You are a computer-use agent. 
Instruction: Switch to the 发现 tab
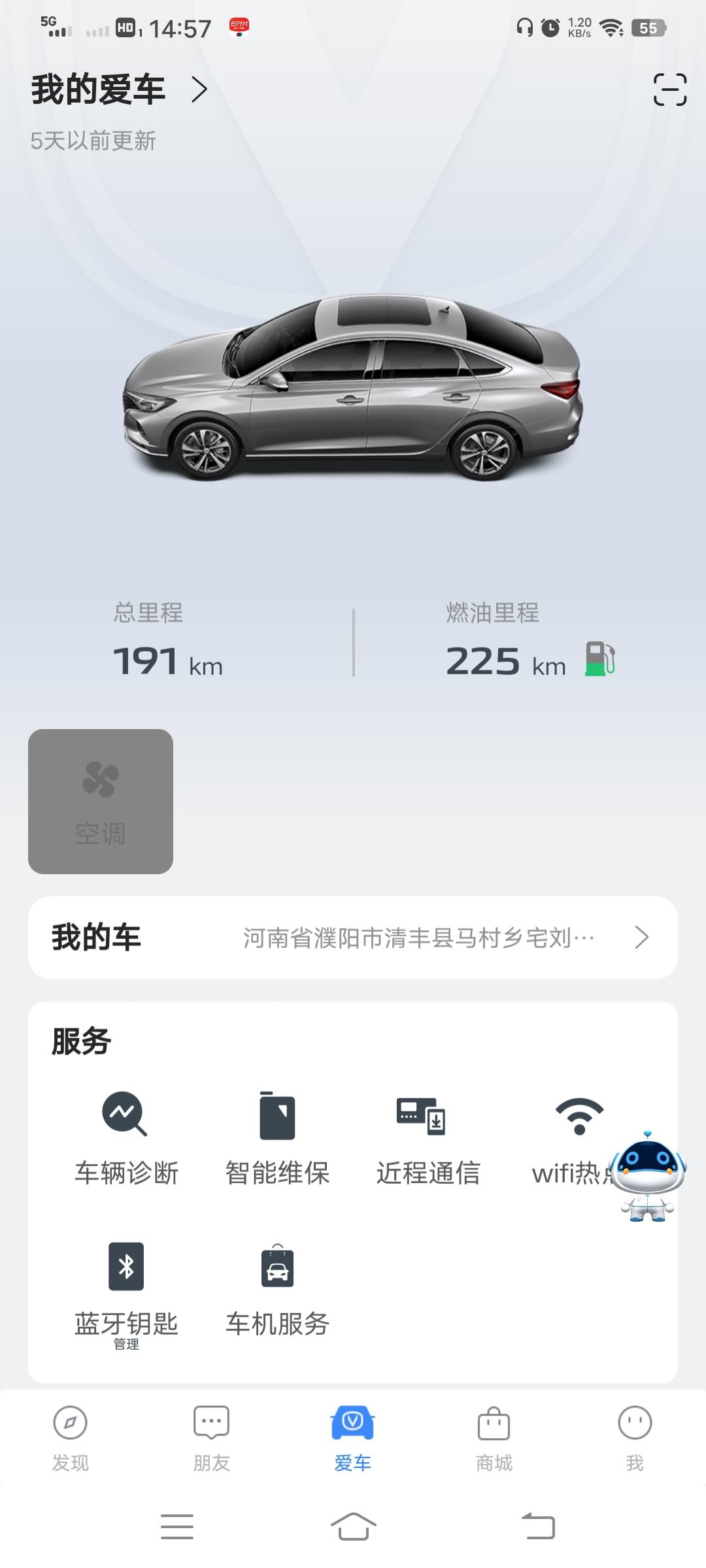pos(71,1439)
